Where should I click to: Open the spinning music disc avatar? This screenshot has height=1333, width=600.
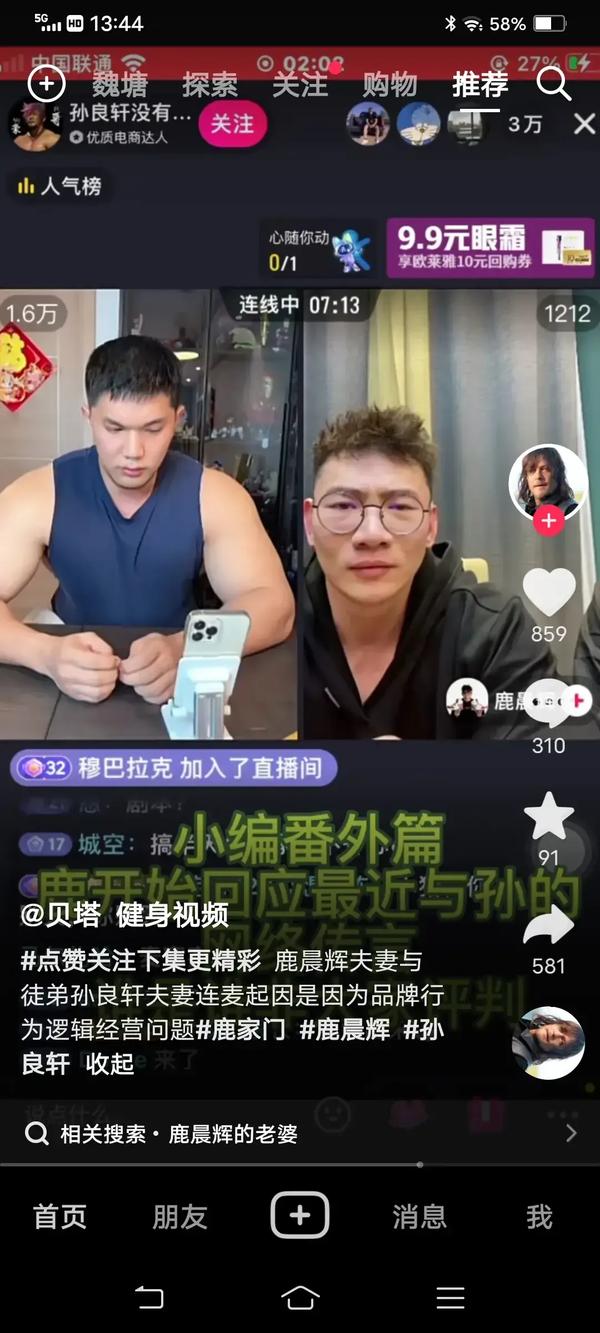[x=548, y=1043]
